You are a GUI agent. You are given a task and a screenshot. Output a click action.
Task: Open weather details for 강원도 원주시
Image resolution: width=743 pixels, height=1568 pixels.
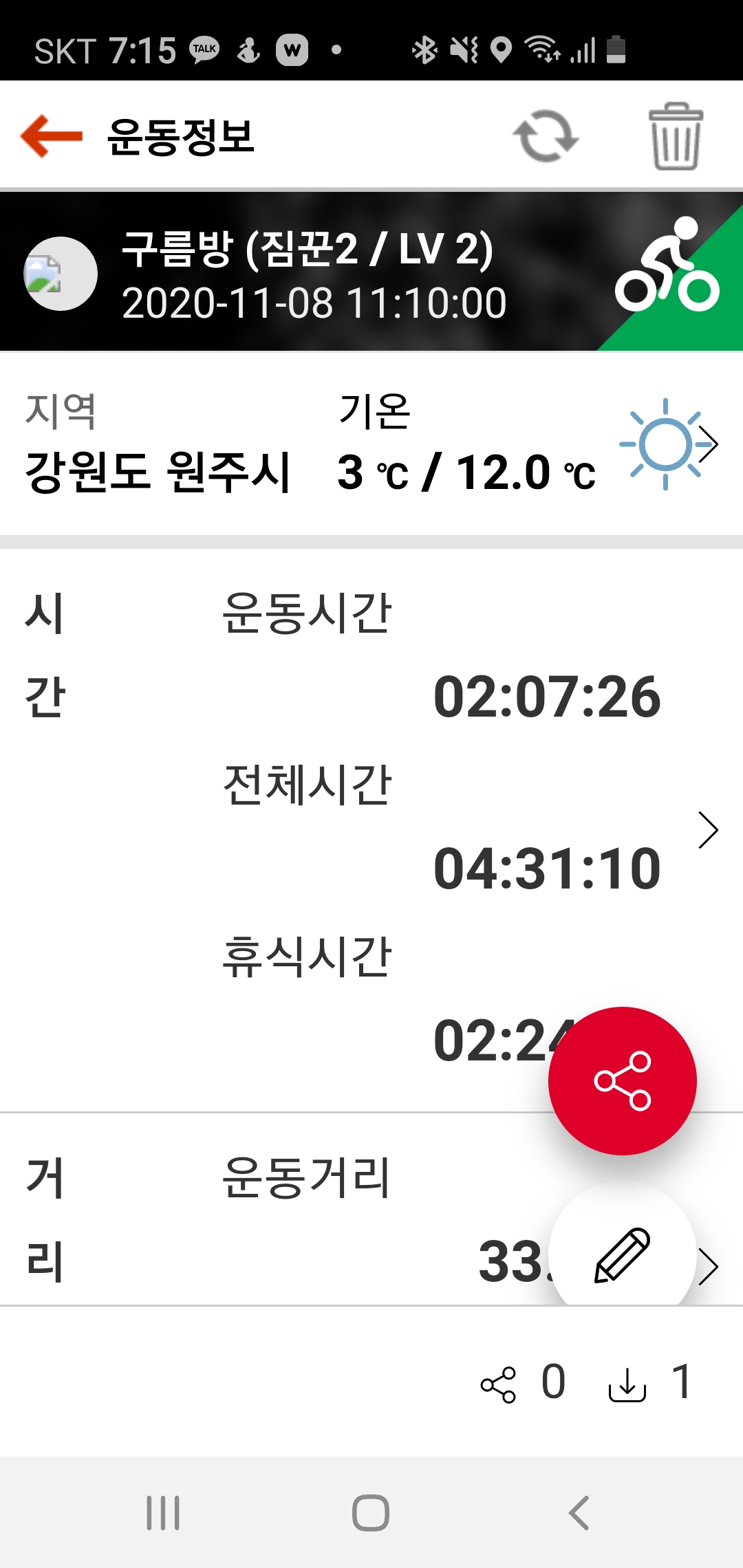tap(707, 444)
